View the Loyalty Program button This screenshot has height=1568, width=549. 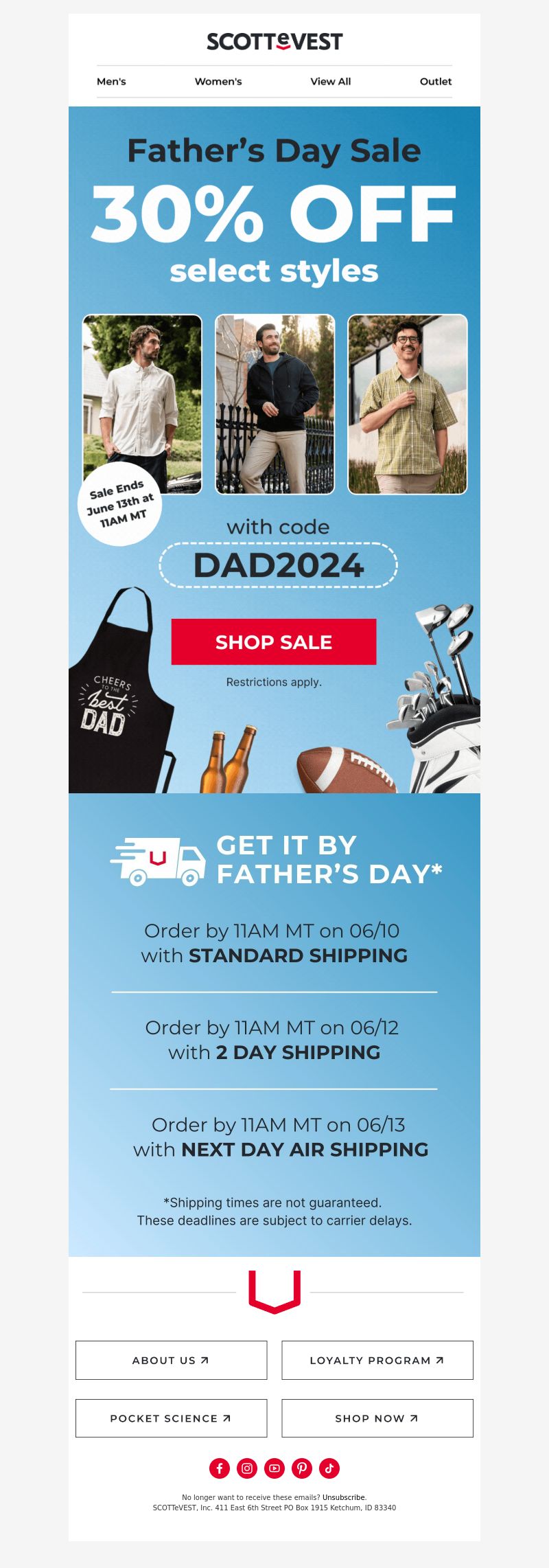point(377,1360)
